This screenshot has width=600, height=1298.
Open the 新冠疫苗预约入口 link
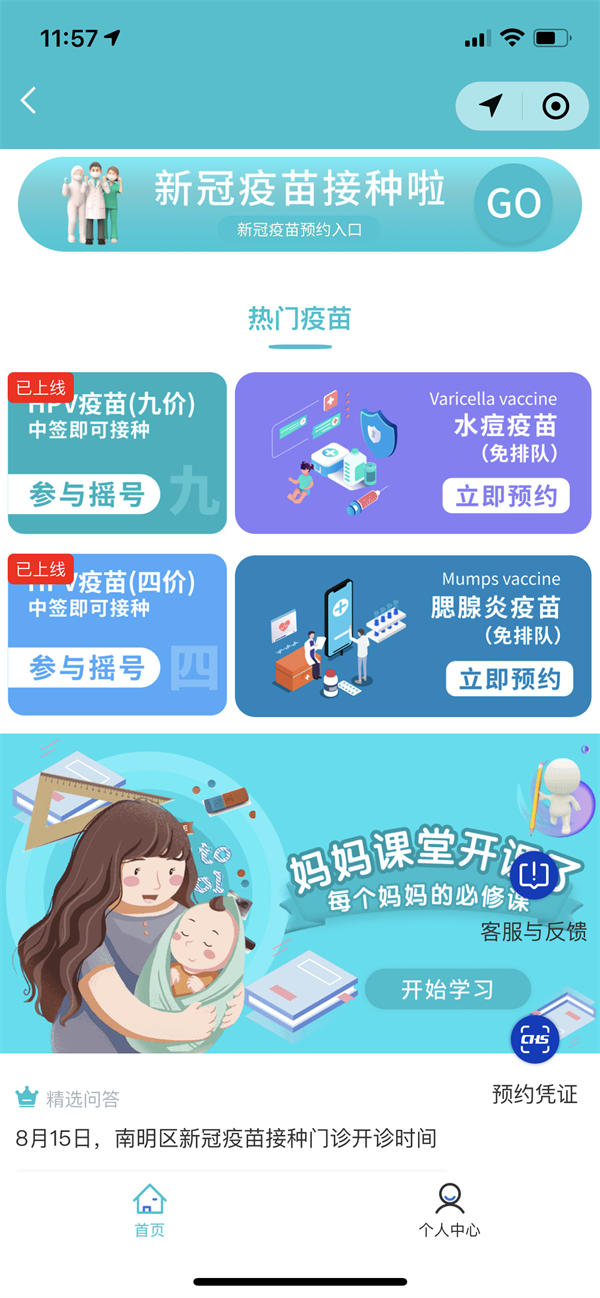click(x=299, y=230)
